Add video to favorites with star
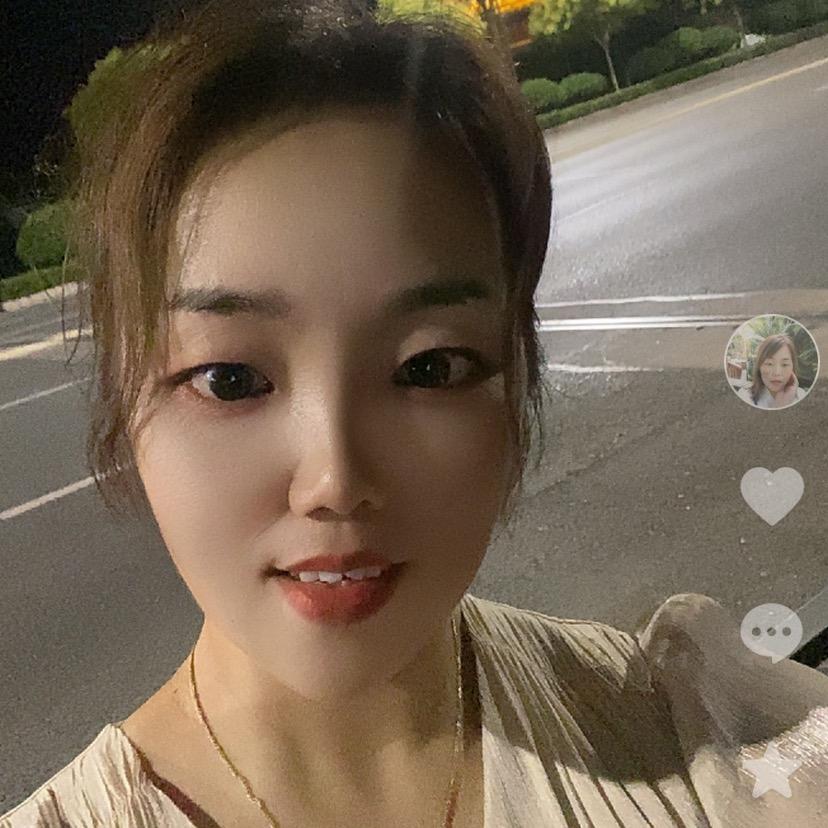828x828 pixels. (771, 771)
